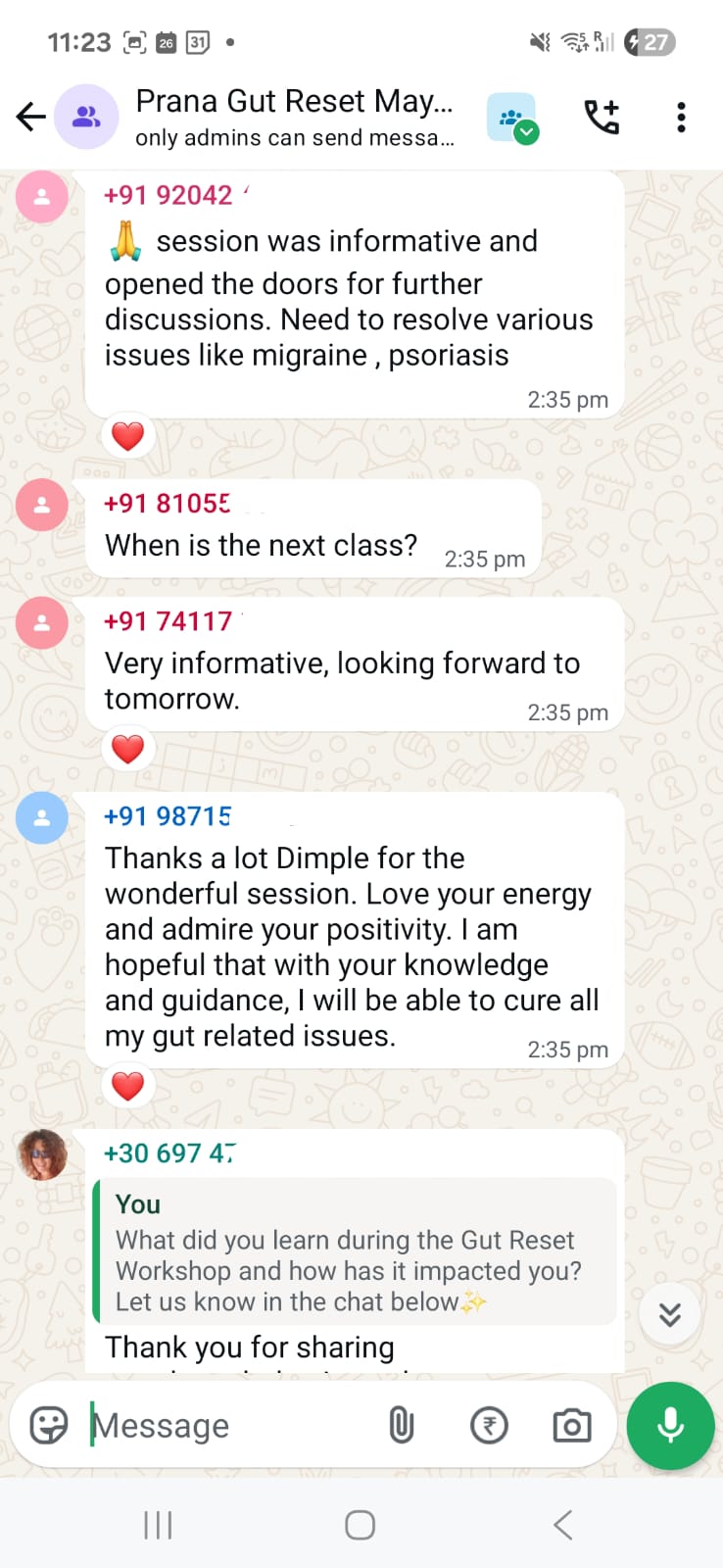Open recent apps from navigation bar
The height and width of the screenshot is (1568, 723).
pos(158,1525)
